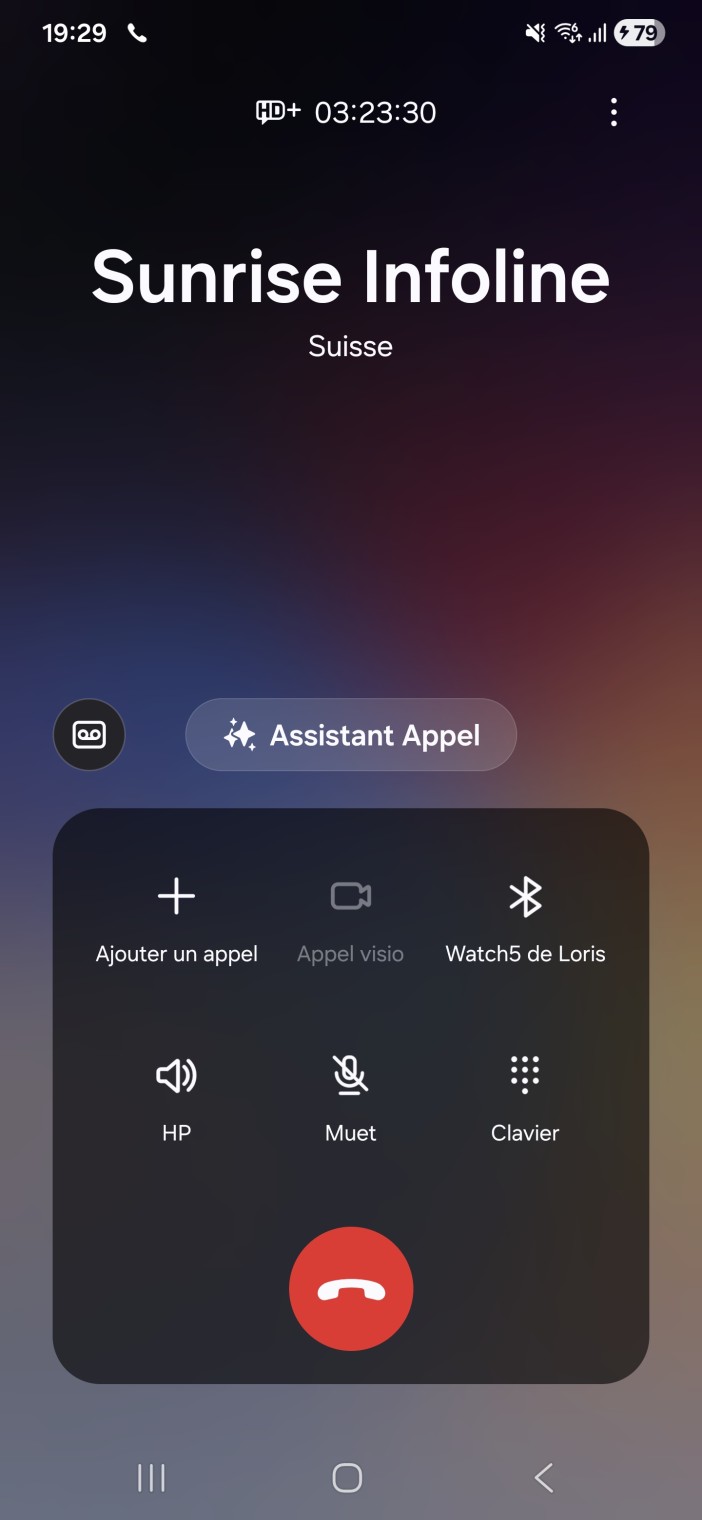Turn on the HP speaker
702x1520 pixels.
point(177,1095)
